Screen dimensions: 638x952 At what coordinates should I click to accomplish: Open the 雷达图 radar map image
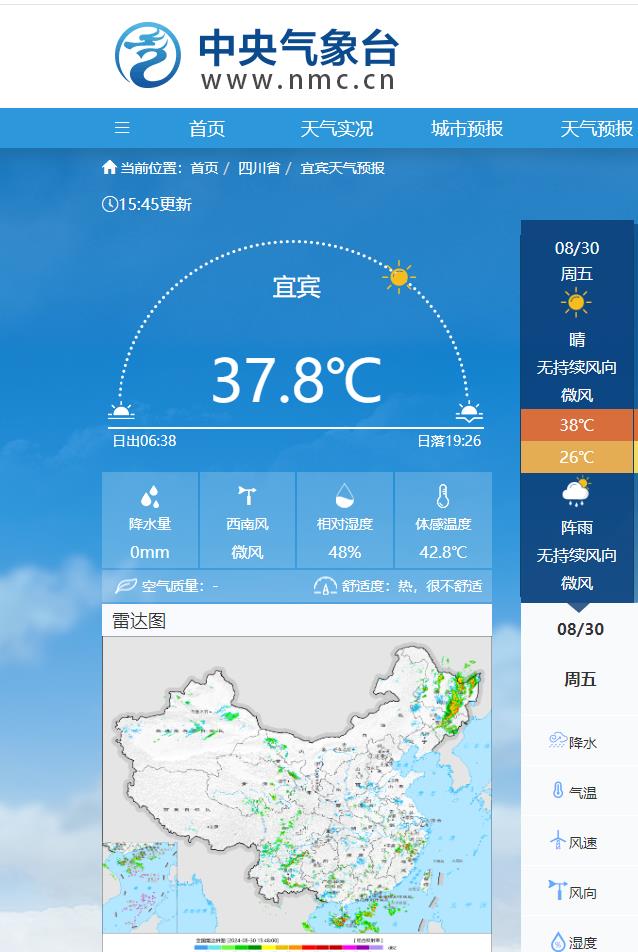tap(297, 790)
